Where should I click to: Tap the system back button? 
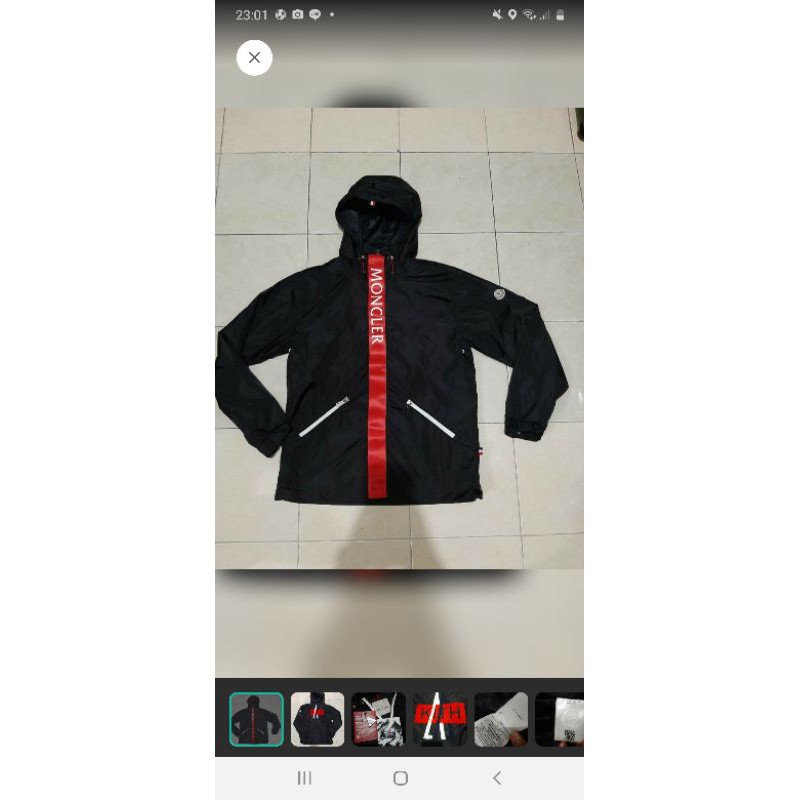(x=497, y=778)
